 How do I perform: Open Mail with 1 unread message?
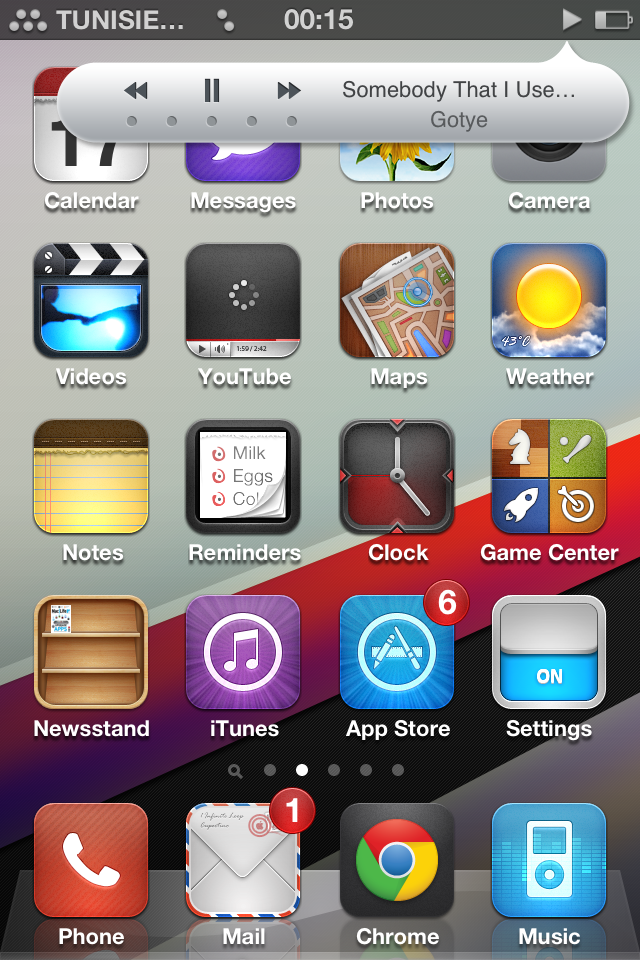[x=243, y=860]
